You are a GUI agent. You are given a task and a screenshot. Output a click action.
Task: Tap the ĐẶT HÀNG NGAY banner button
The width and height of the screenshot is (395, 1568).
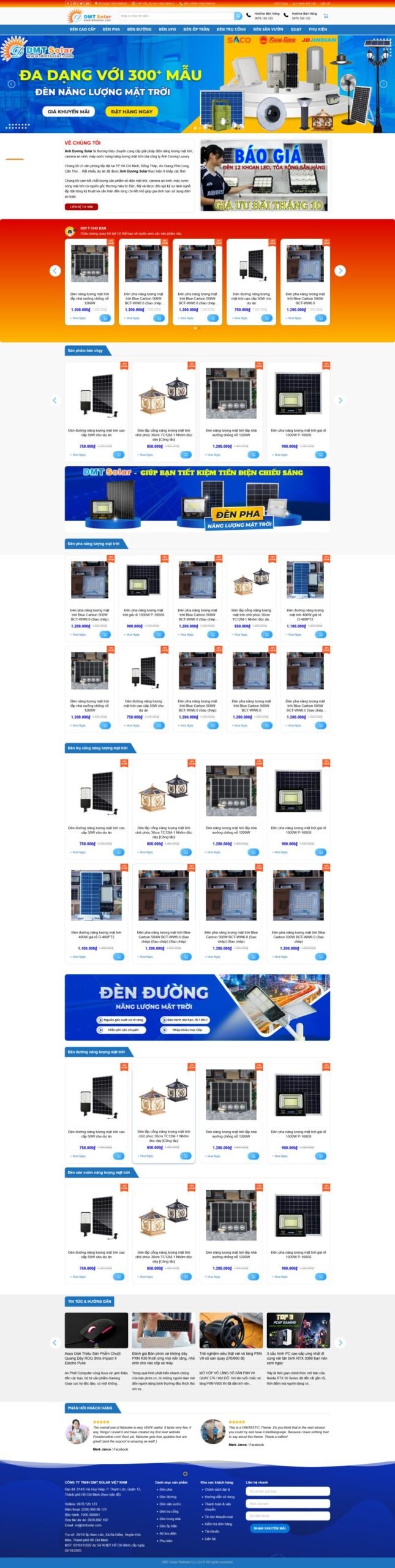(x=131, y=111)
